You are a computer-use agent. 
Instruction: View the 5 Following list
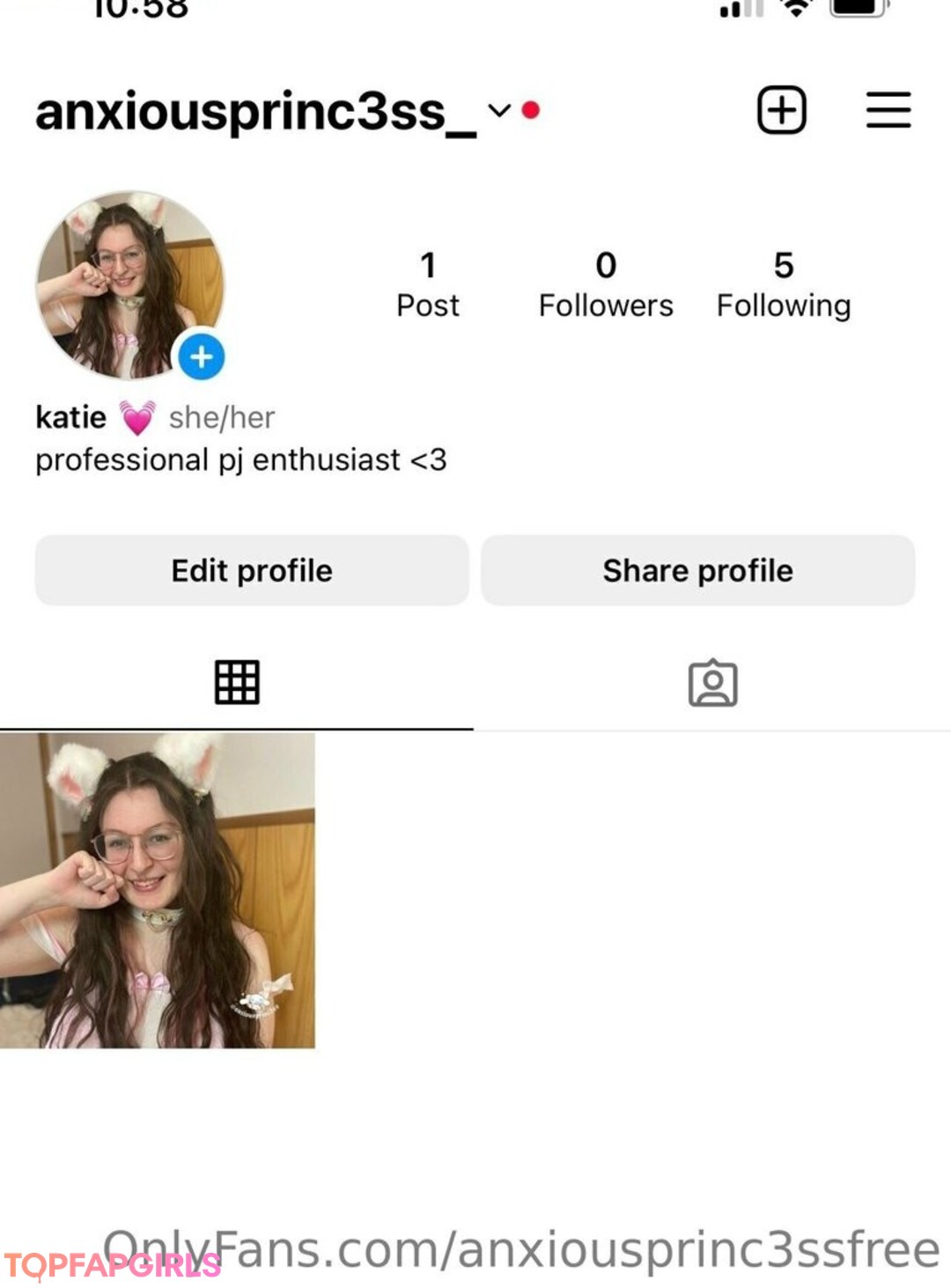coord(783,284)
